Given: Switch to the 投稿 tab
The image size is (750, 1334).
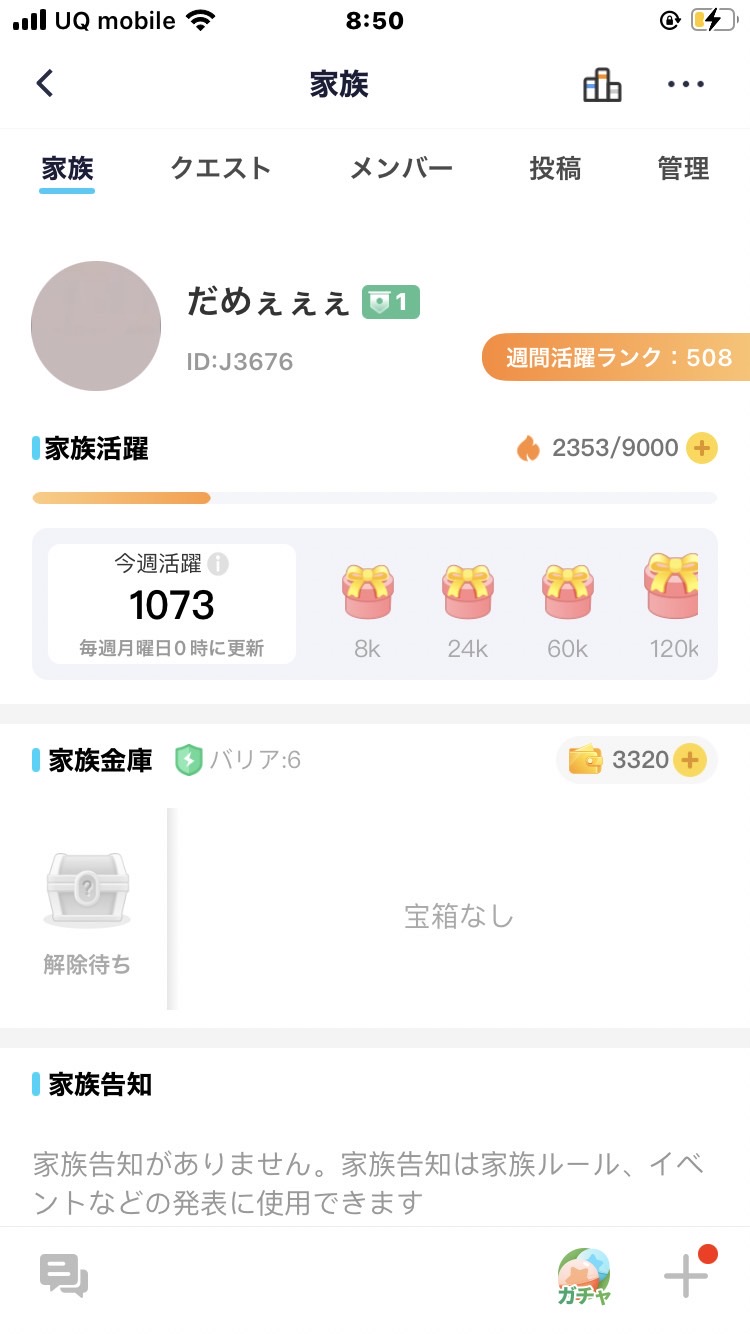Looking at the screenshot, I should (555, 168).
